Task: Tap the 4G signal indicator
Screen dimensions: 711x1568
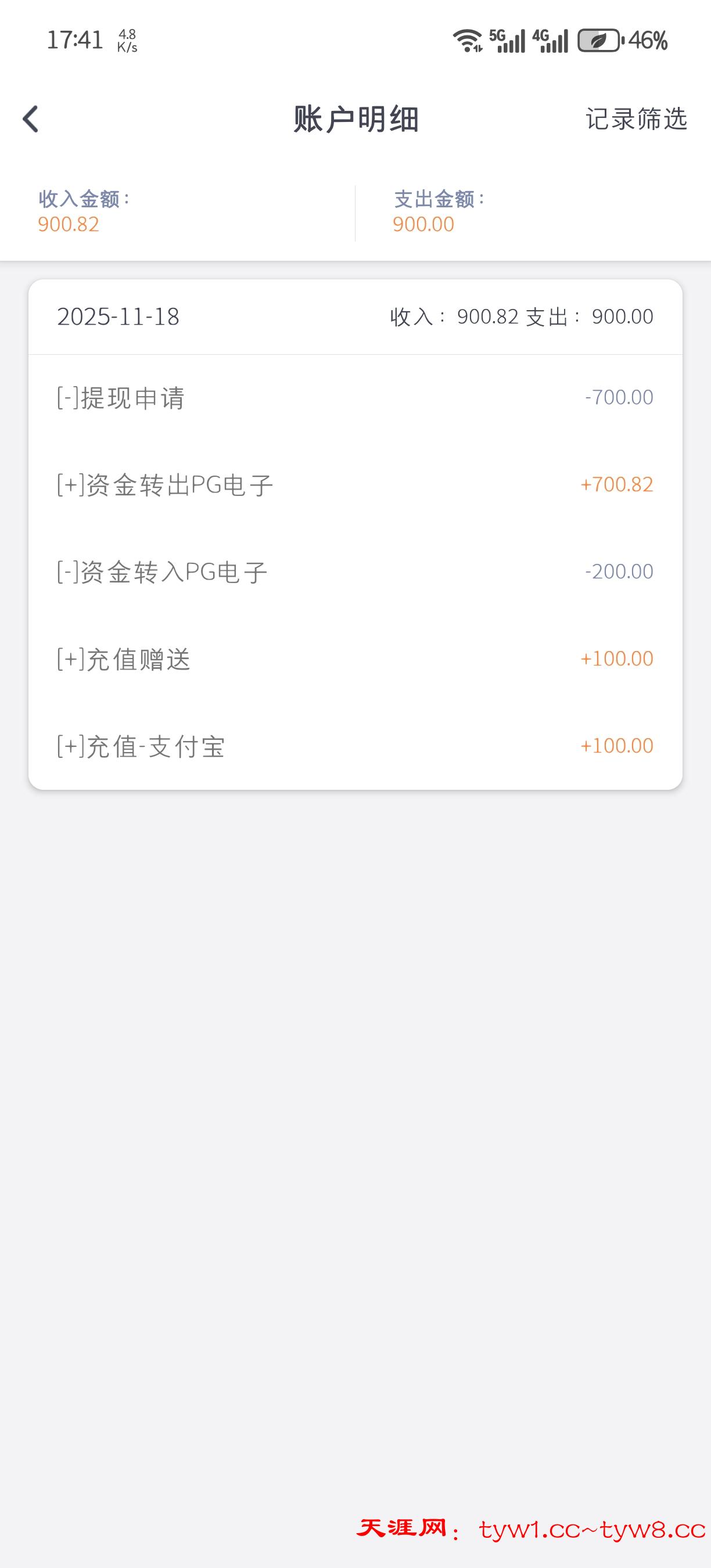Action: tap(552, 41)
